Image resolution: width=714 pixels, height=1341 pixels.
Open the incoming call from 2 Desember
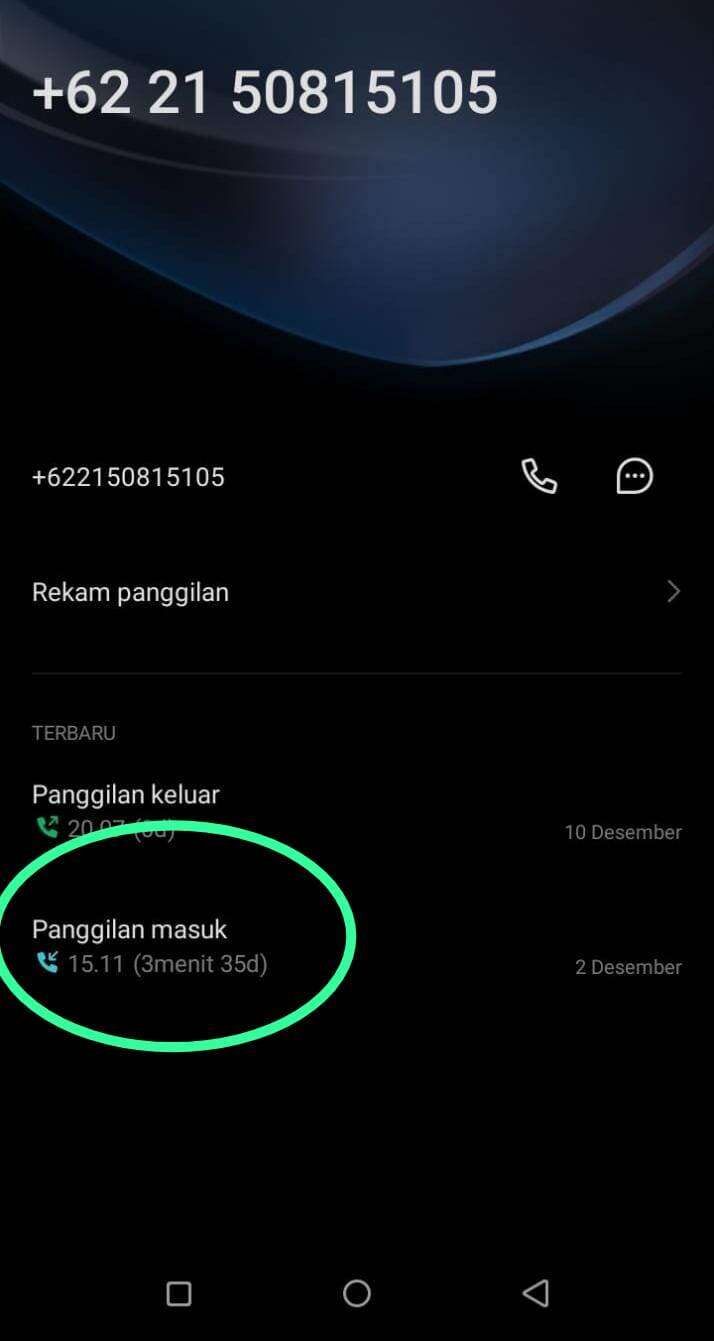pyautogui.click(x=356, y=947)
